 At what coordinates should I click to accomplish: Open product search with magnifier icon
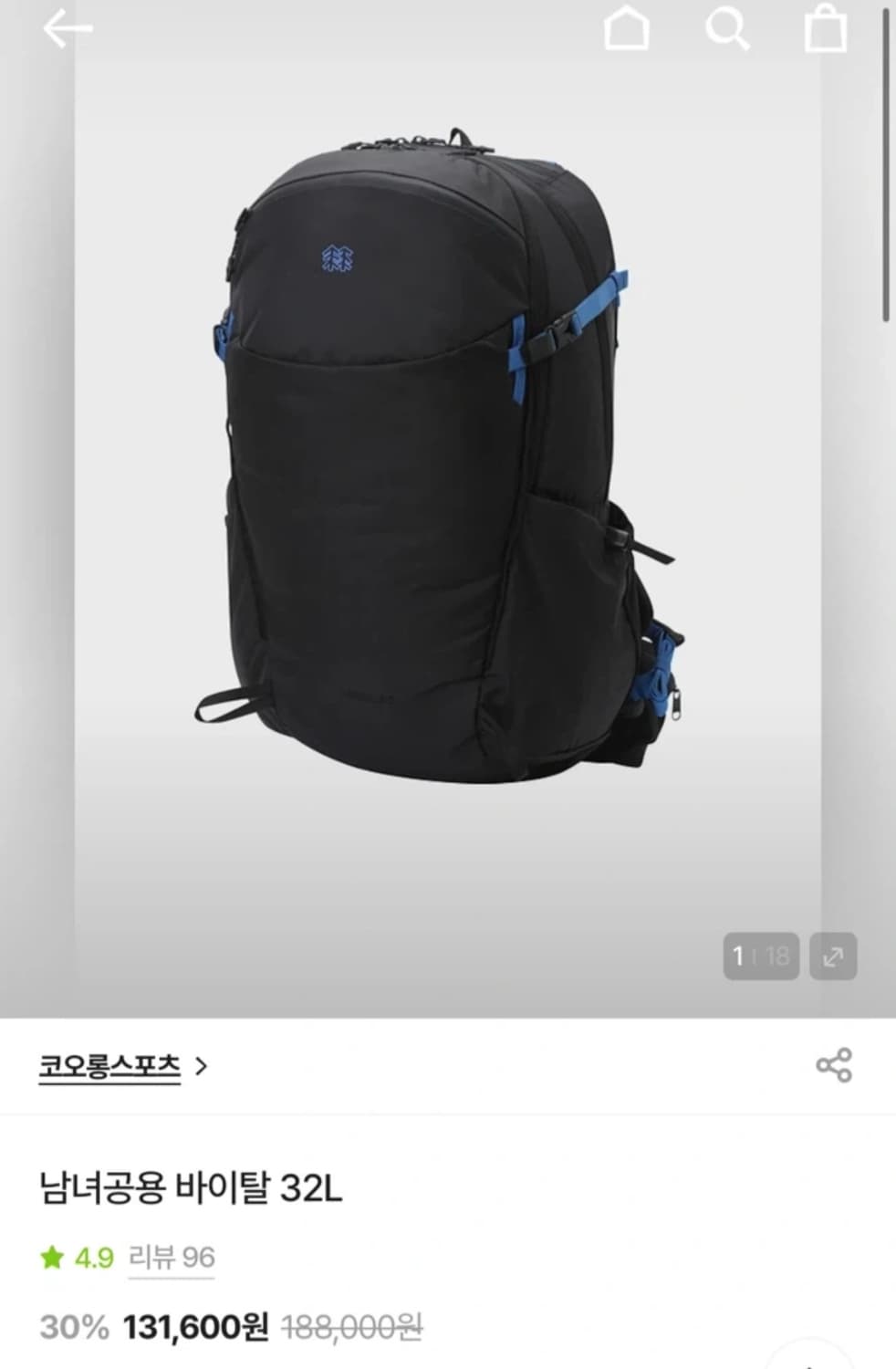point(725,29)
